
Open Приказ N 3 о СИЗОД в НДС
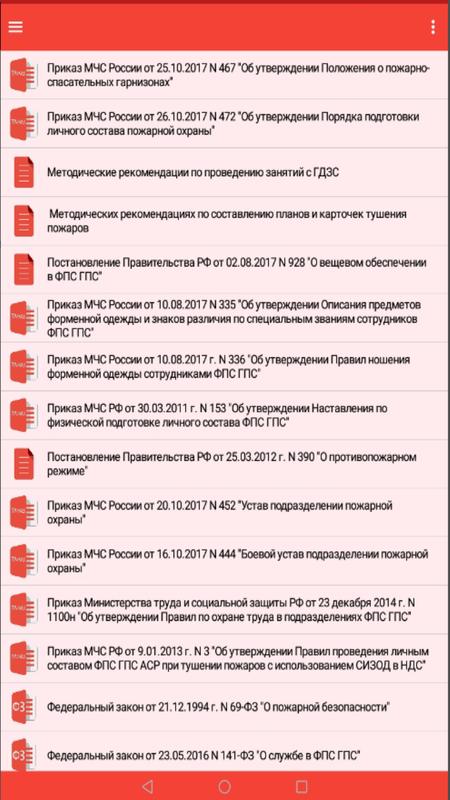tap(225, 658)
